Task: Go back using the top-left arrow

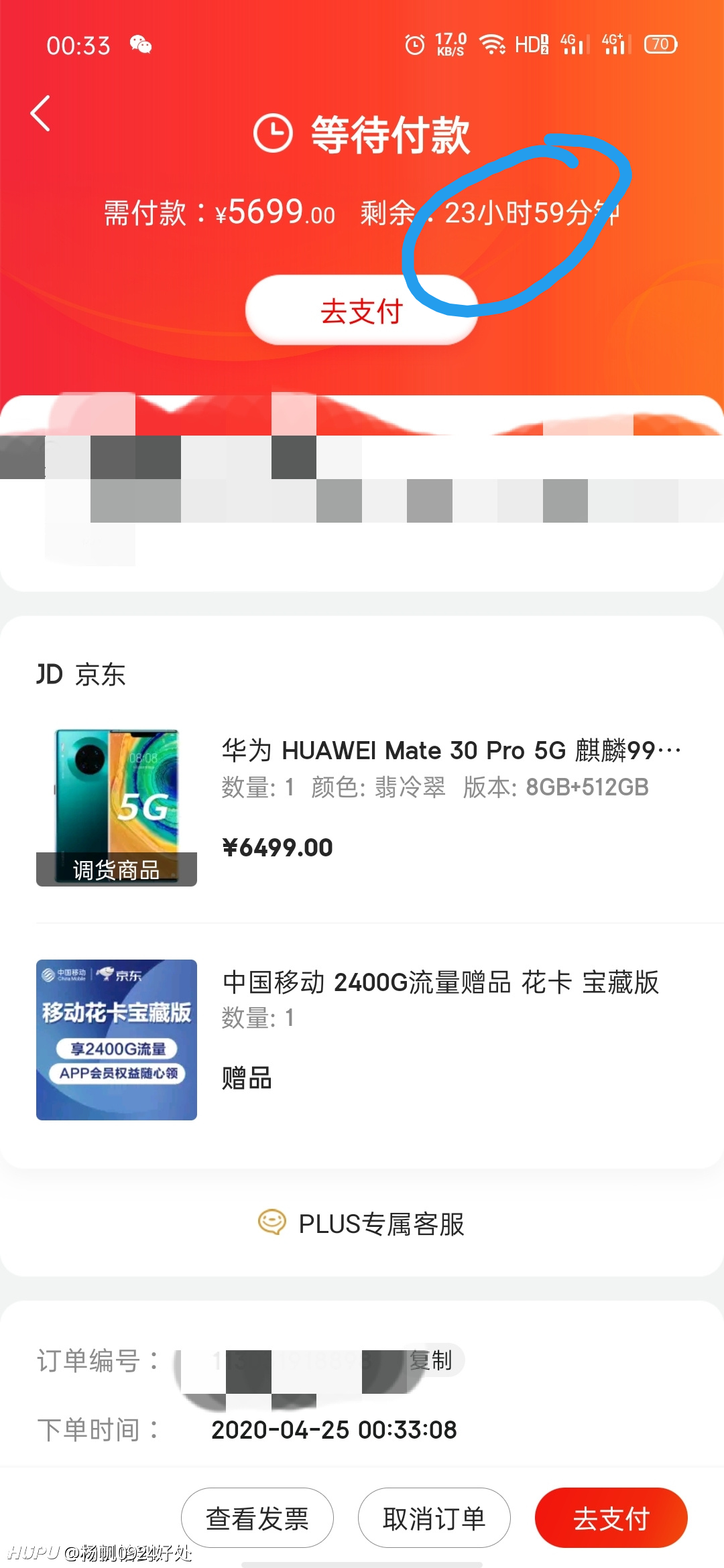Action: 42,113
